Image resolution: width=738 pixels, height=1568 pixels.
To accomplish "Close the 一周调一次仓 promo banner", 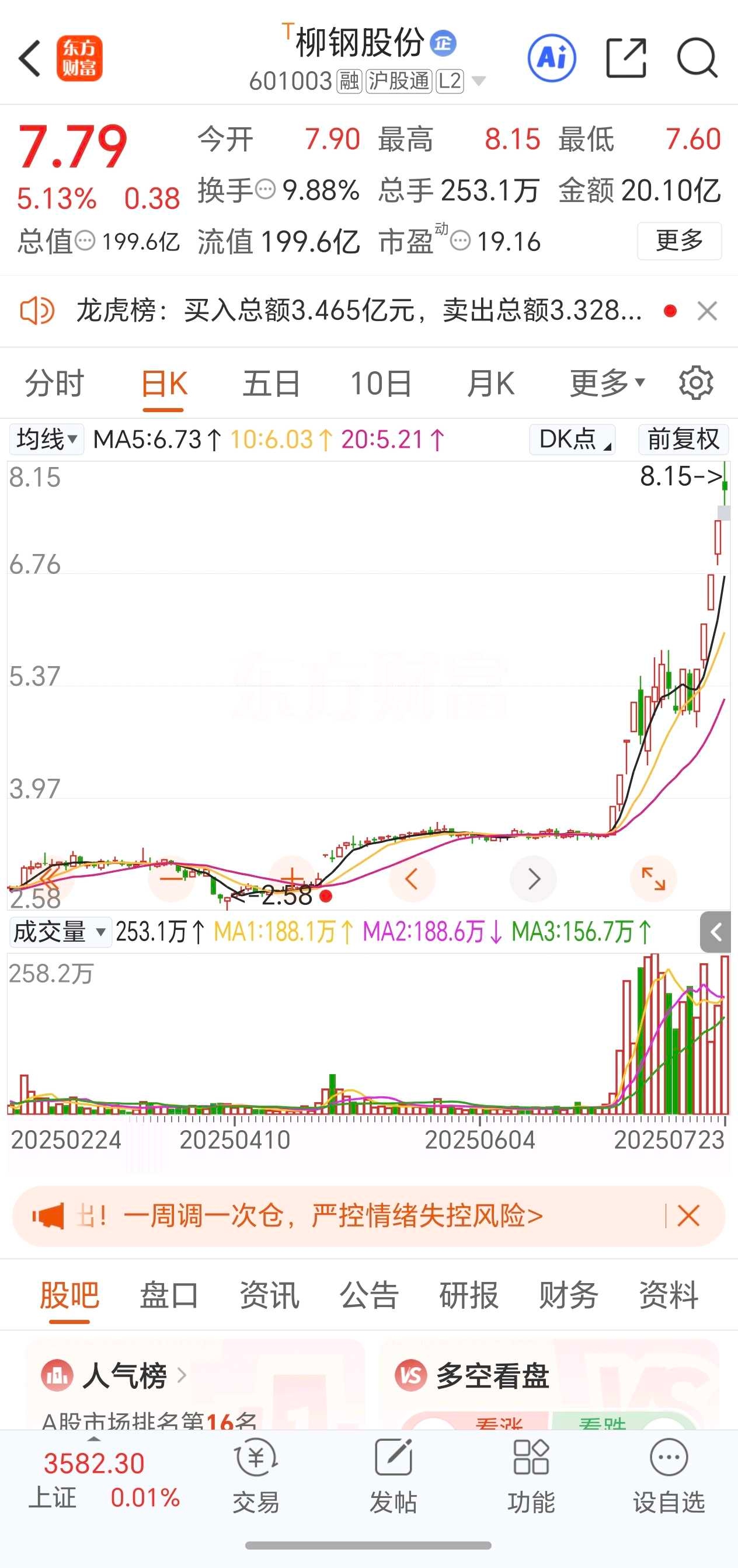I will (x=688, y=1215).
